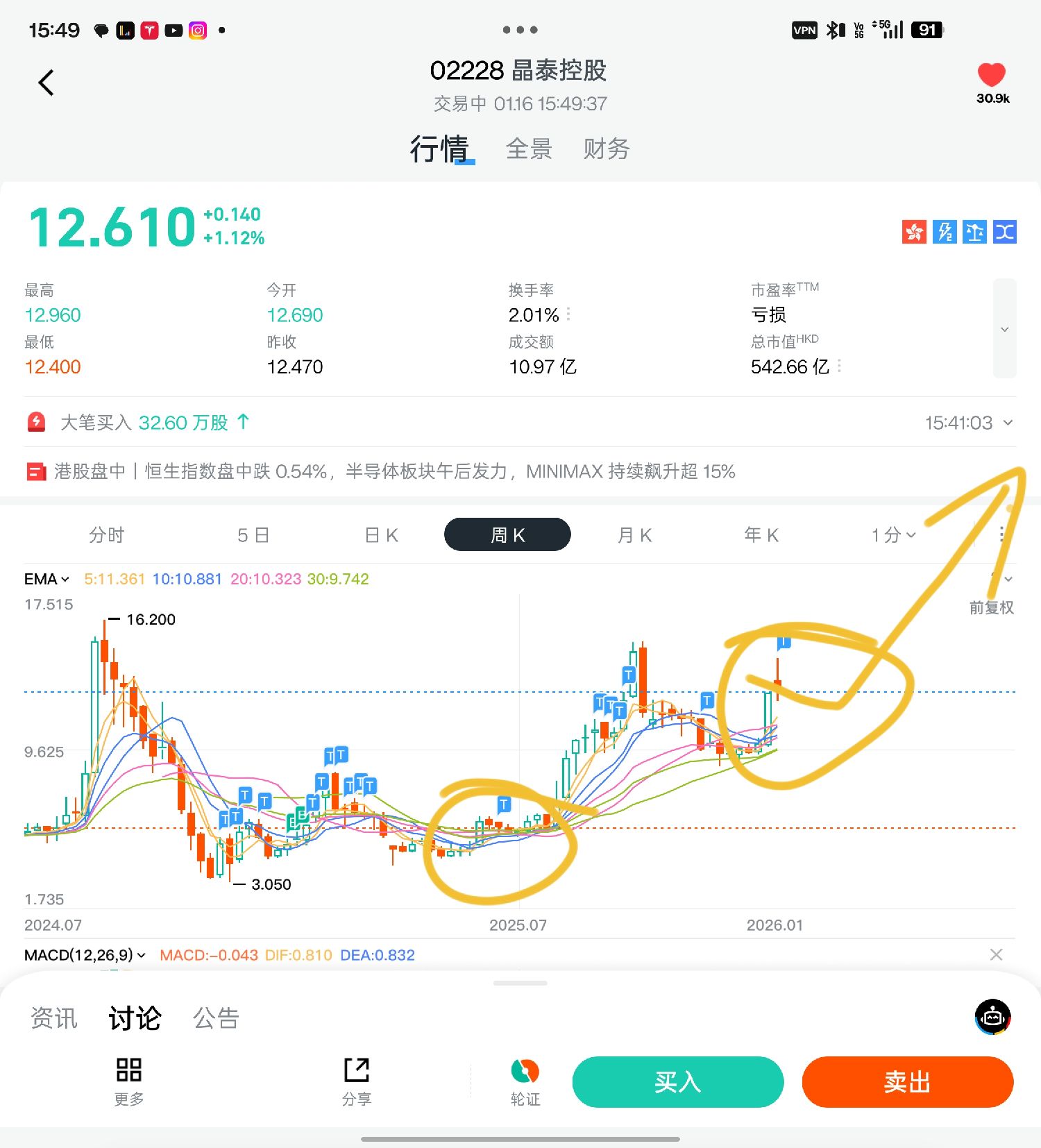Change the EMA indicator dropdown
This screenshot has height=1148, width=1041.
pos(46,579)
